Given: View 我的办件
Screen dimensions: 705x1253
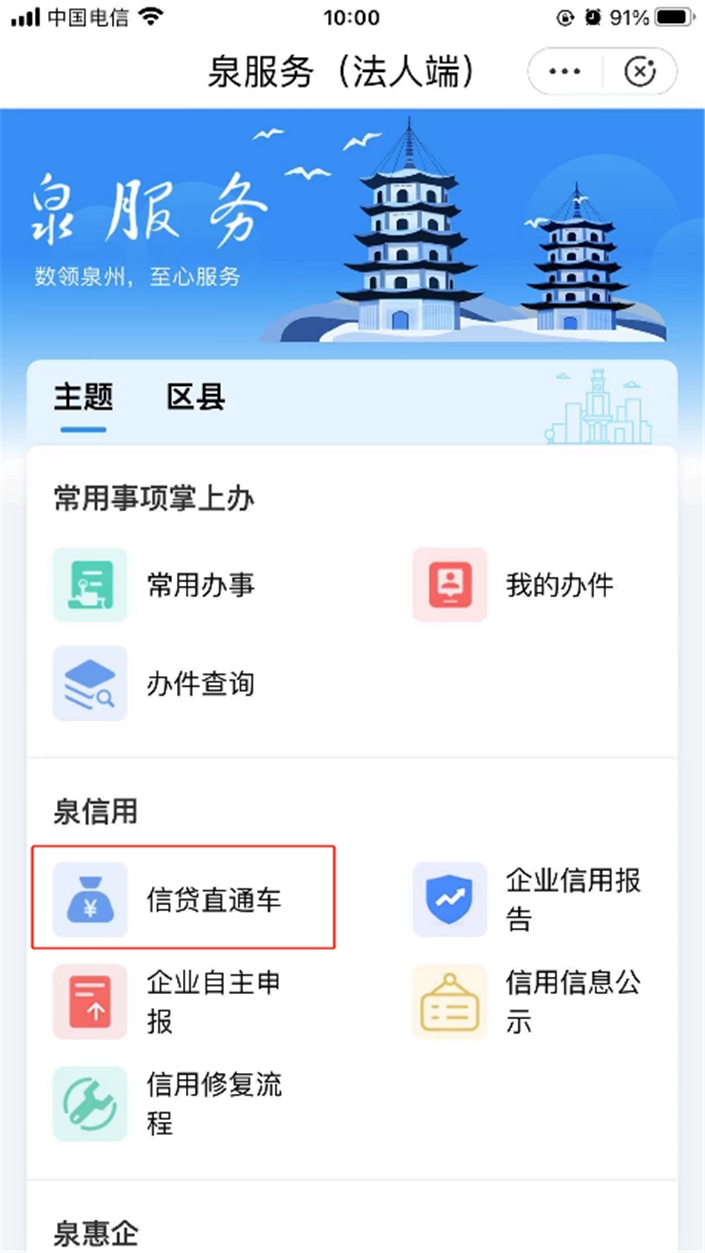Looking at the screenshot, I should click(x=514, y=584).
